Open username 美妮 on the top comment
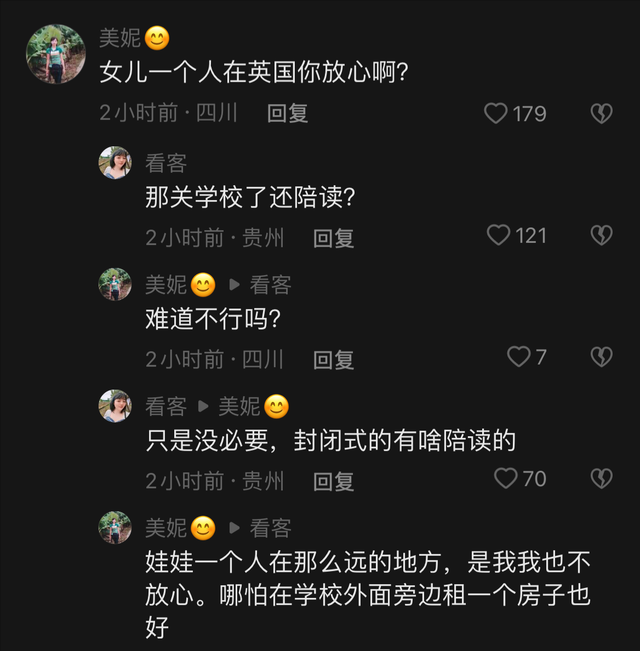This screenshot has height=651, width=640. pyautogui.click(x=120, y=39)
